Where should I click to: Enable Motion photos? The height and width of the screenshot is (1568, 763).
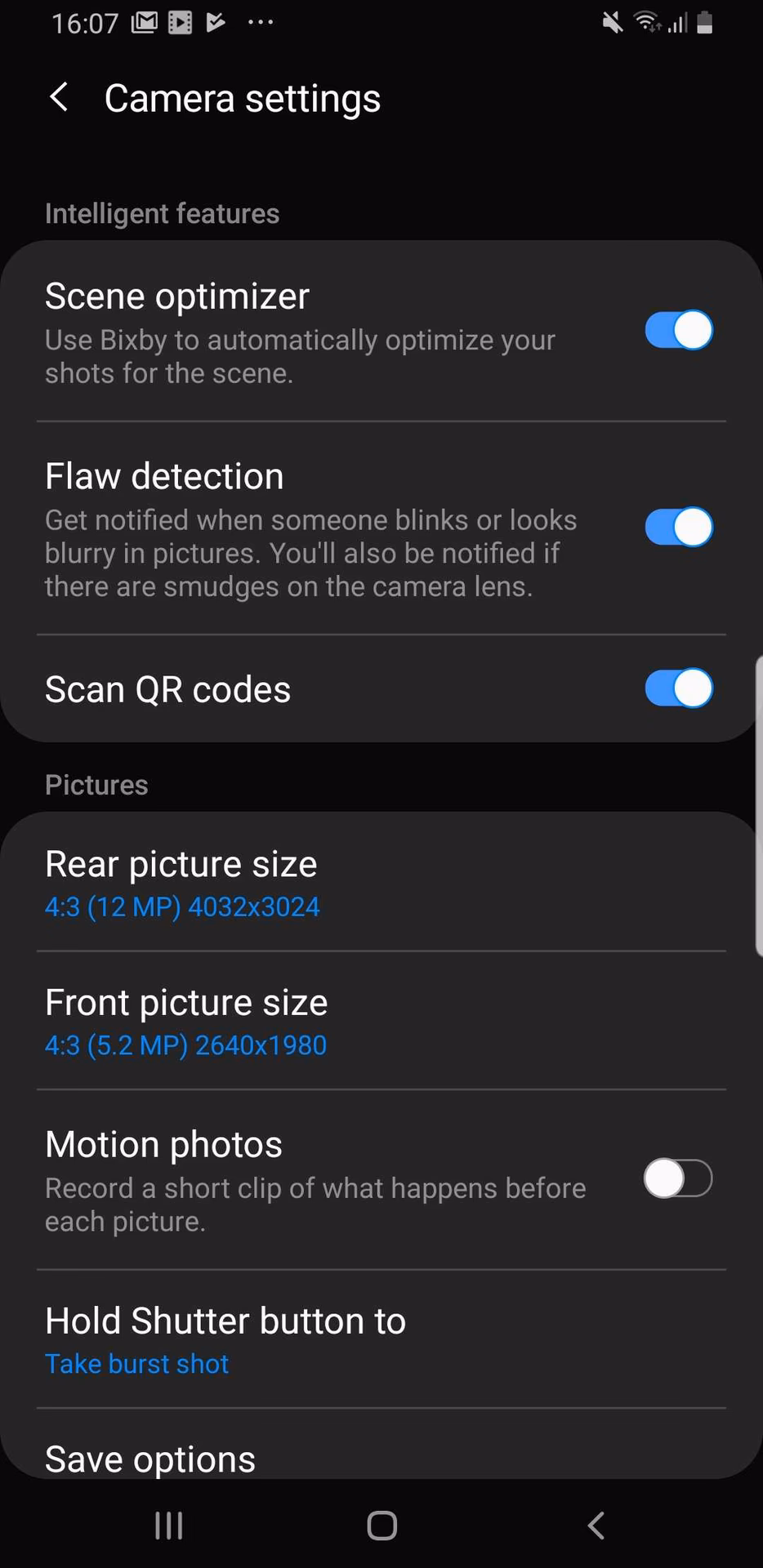(x=678, y=1178)
